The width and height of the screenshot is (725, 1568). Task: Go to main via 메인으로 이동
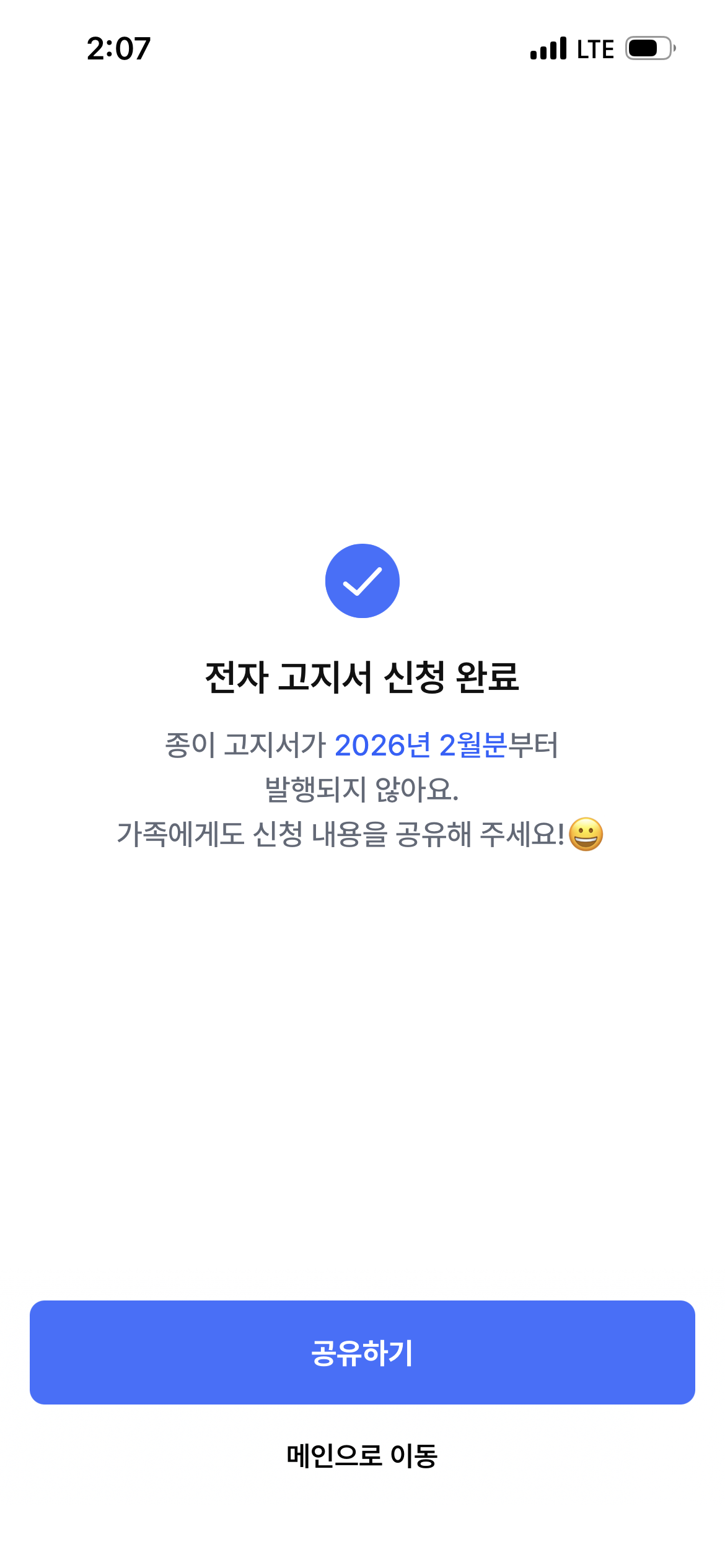click(x=362, y=1456)
